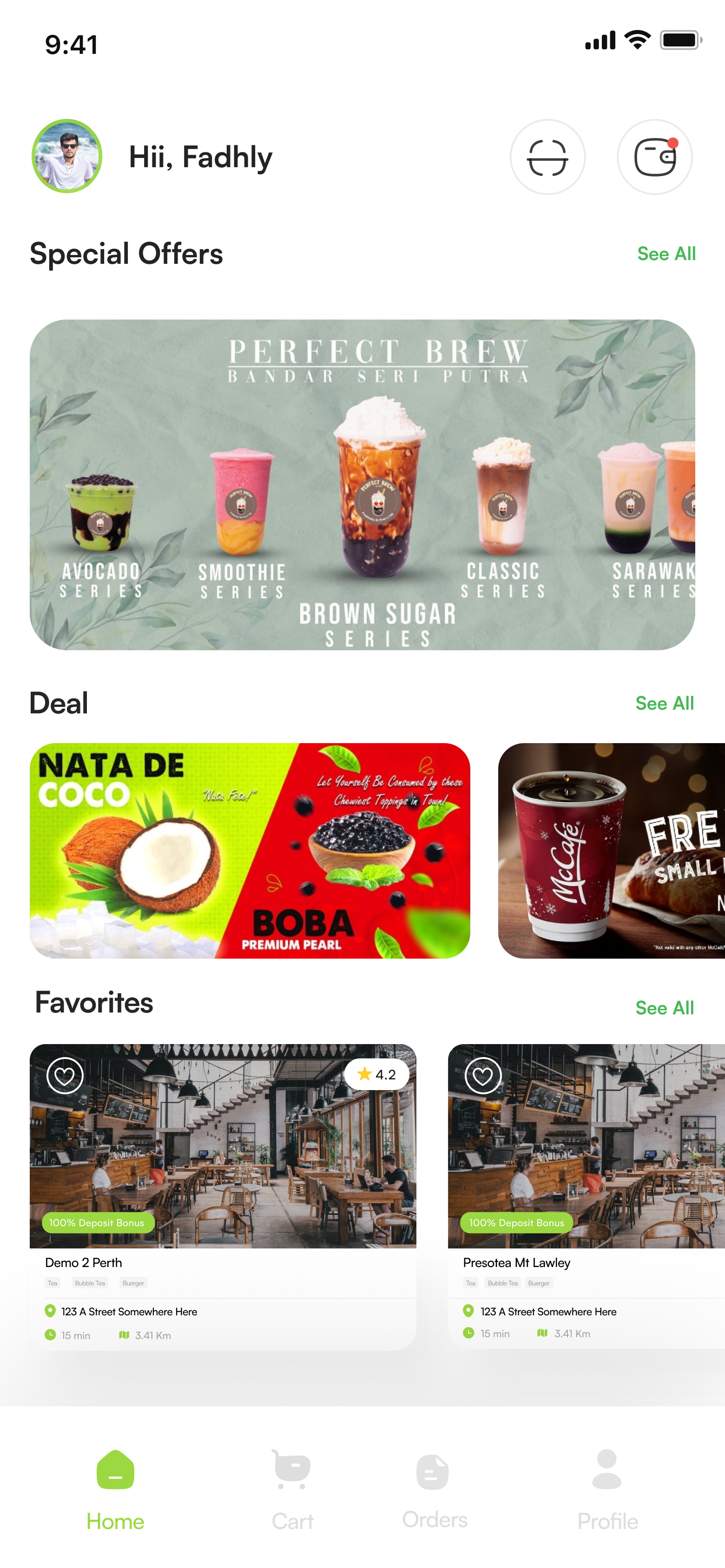
Task: See all Favorites
Action: (664, 1007)
